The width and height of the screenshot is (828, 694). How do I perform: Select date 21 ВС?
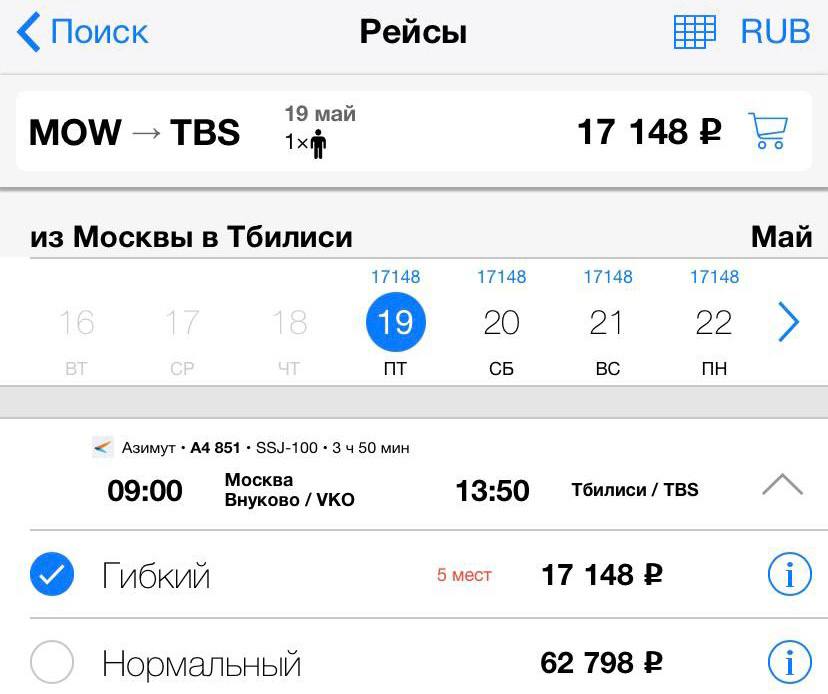[607, 322]
